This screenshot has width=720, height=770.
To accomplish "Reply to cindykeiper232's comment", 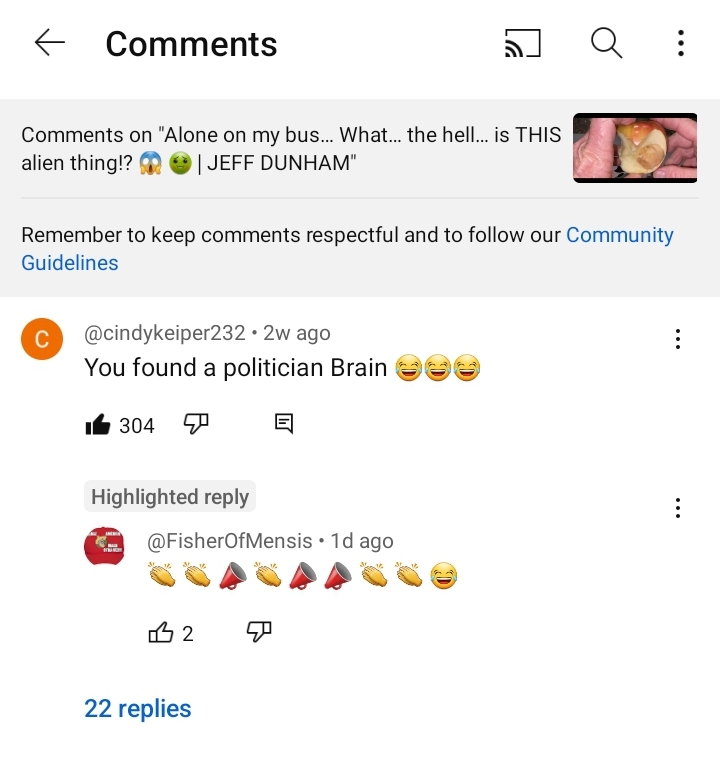I will pos(284,424).
